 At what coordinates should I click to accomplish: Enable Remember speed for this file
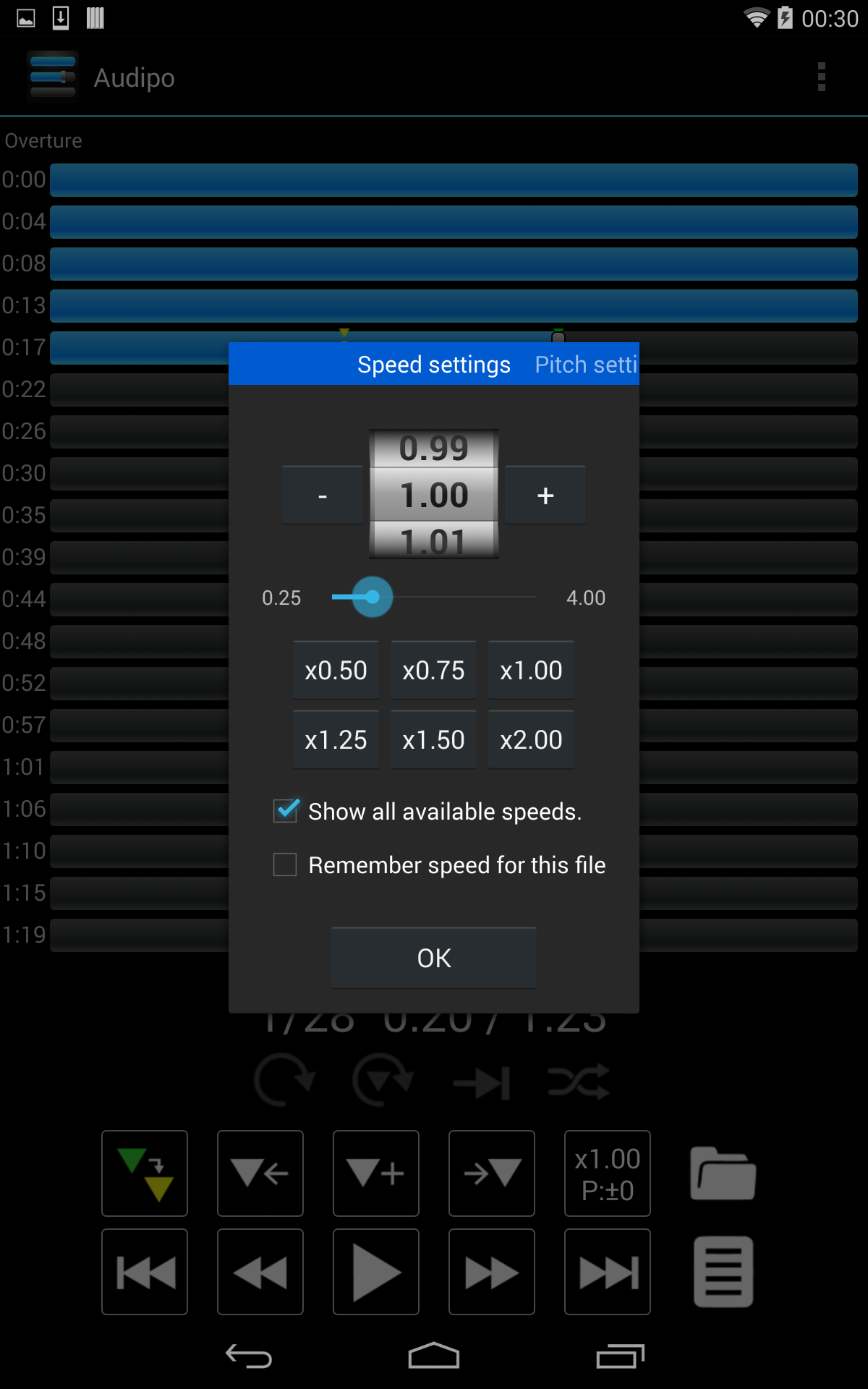285,865
